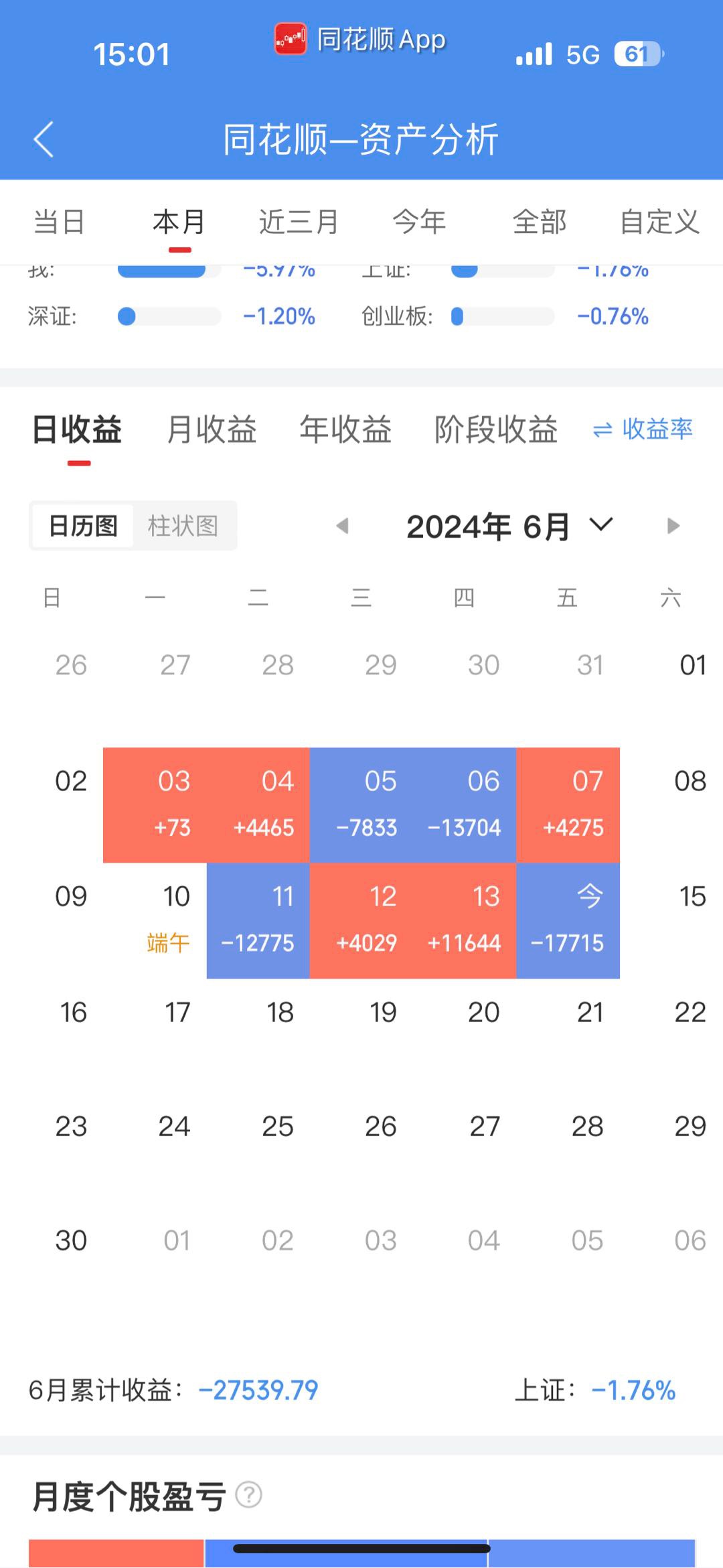723x1568 pixels.
Task: Select the 日历图 view
Action: [83, 526]
